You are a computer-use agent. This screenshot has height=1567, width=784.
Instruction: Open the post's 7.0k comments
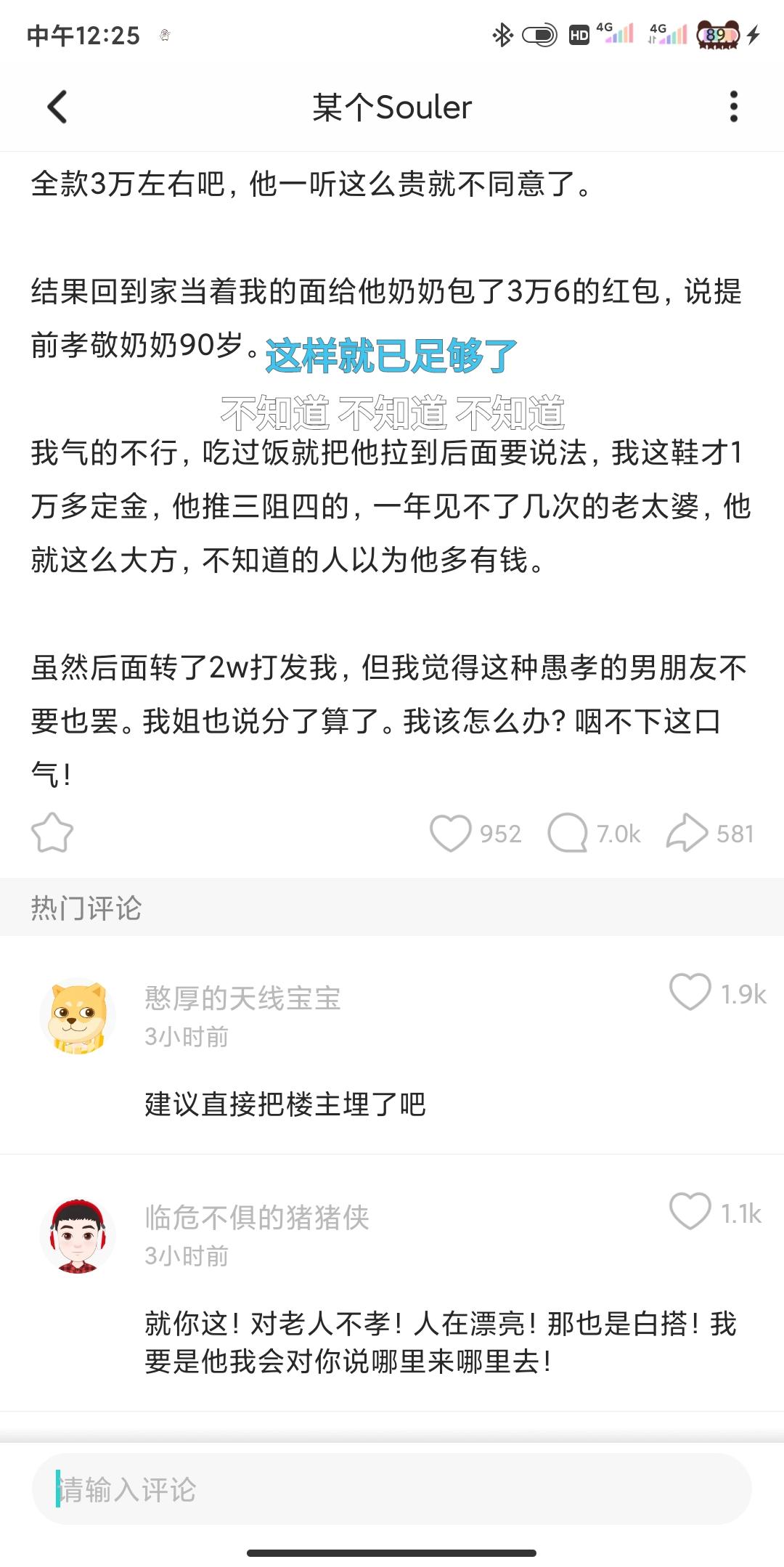568,833
